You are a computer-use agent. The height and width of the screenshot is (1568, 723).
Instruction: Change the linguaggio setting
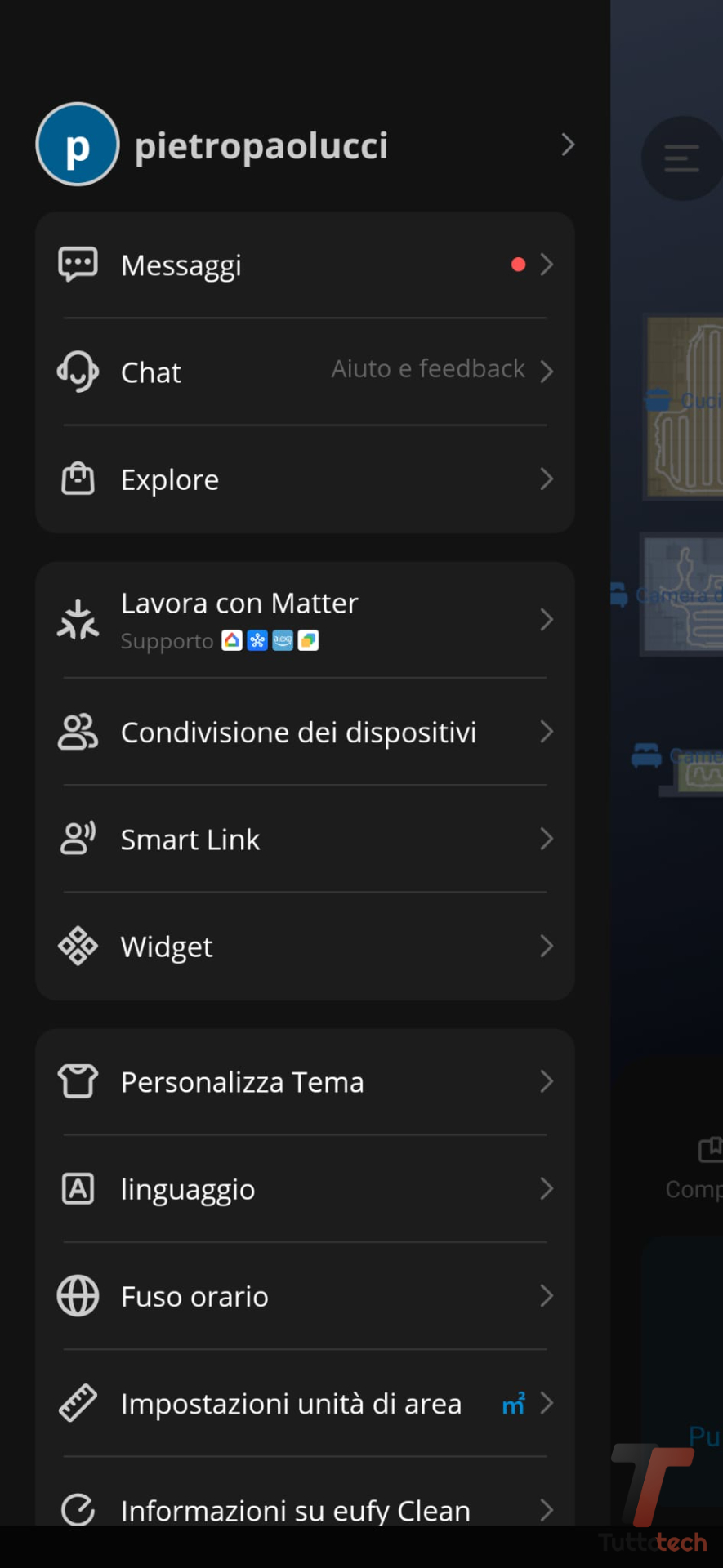[304, 1189]
